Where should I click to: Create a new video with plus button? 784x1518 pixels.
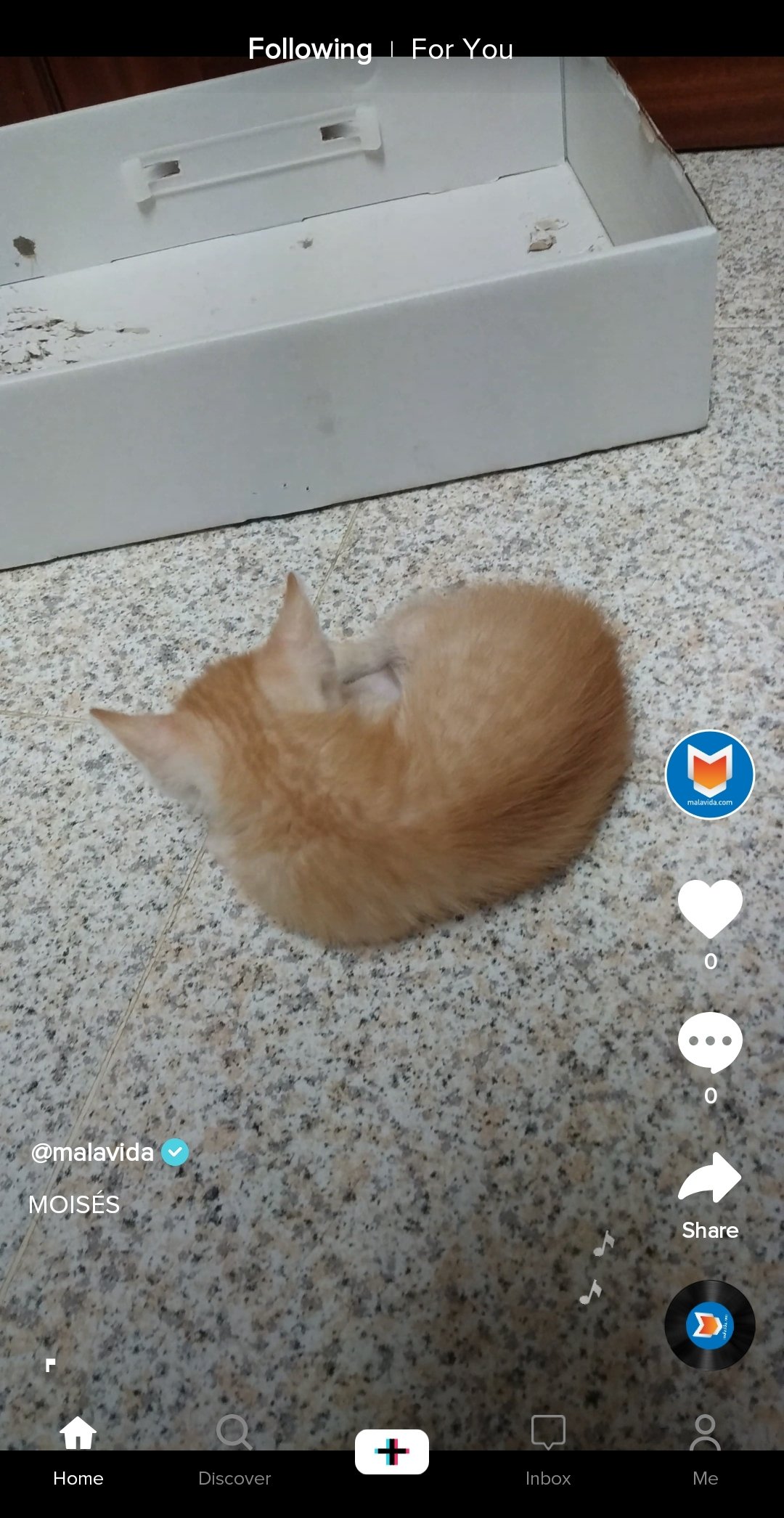(392, 1451)
